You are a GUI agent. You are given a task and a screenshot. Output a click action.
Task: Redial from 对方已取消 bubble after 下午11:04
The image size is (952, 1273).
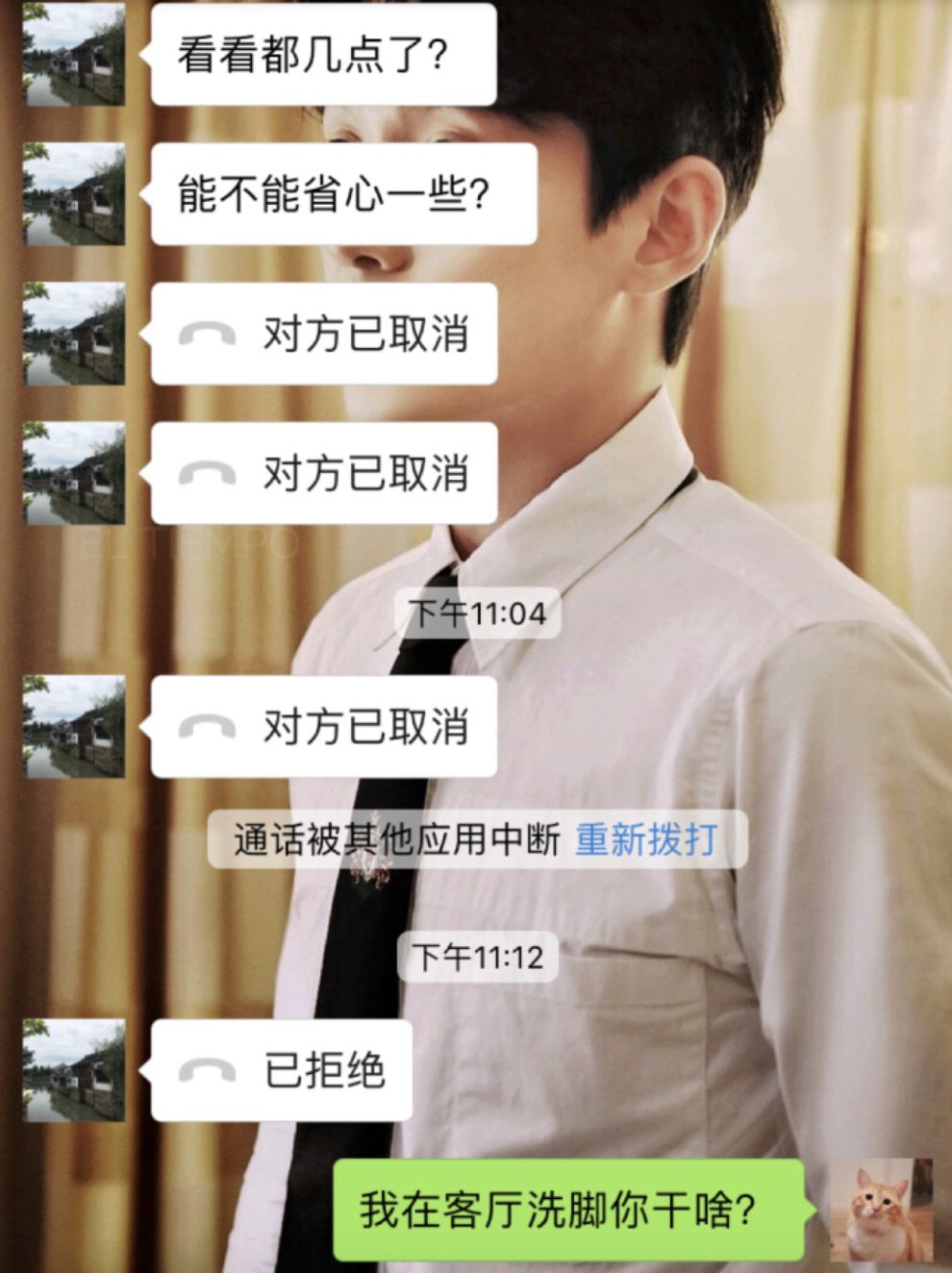[x=323, y=727]
